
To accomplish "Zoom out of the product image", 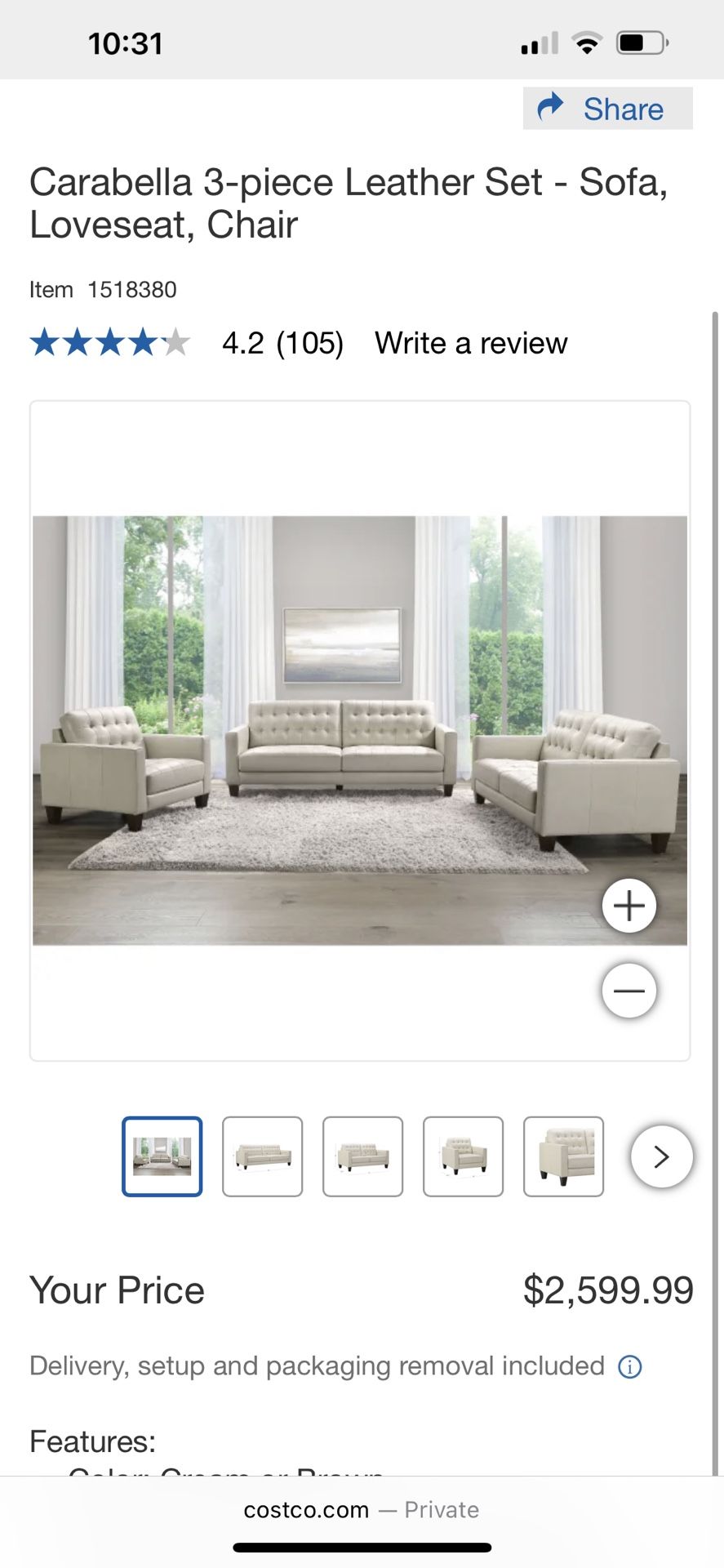I will click(x=629, y=991).
